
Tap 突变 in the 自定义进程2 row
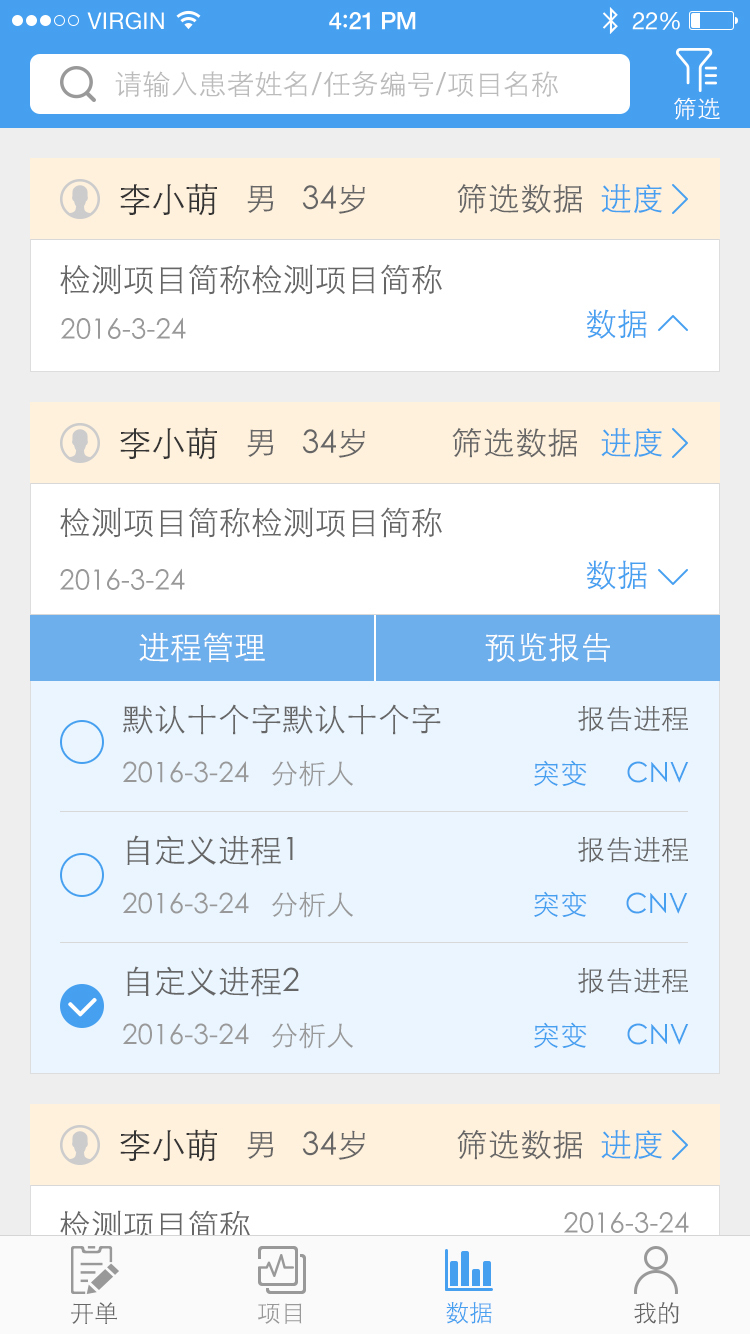(560, 1035)
